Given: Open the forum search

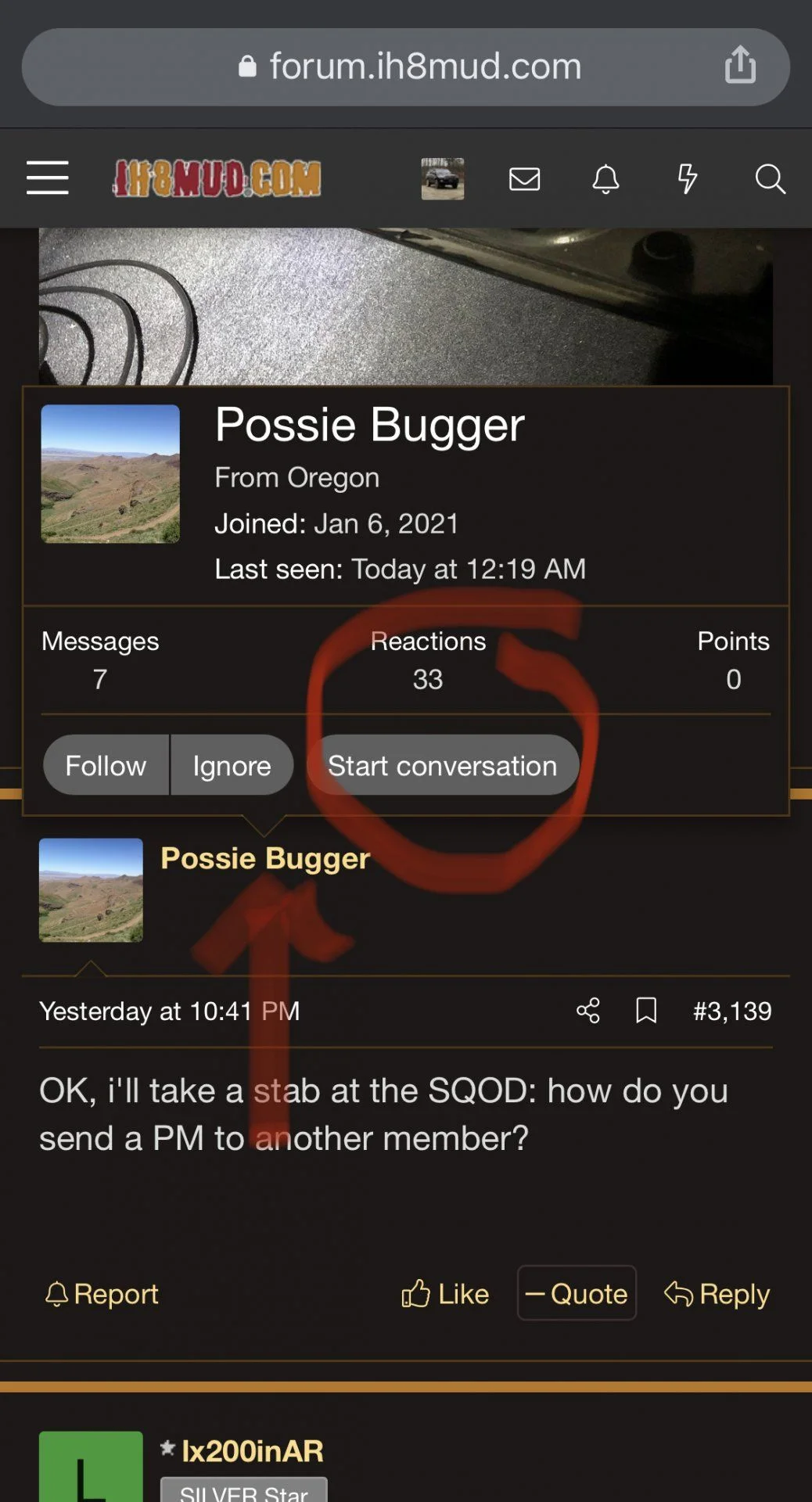Looking at the screenshot, I should (x=770, y=179).
